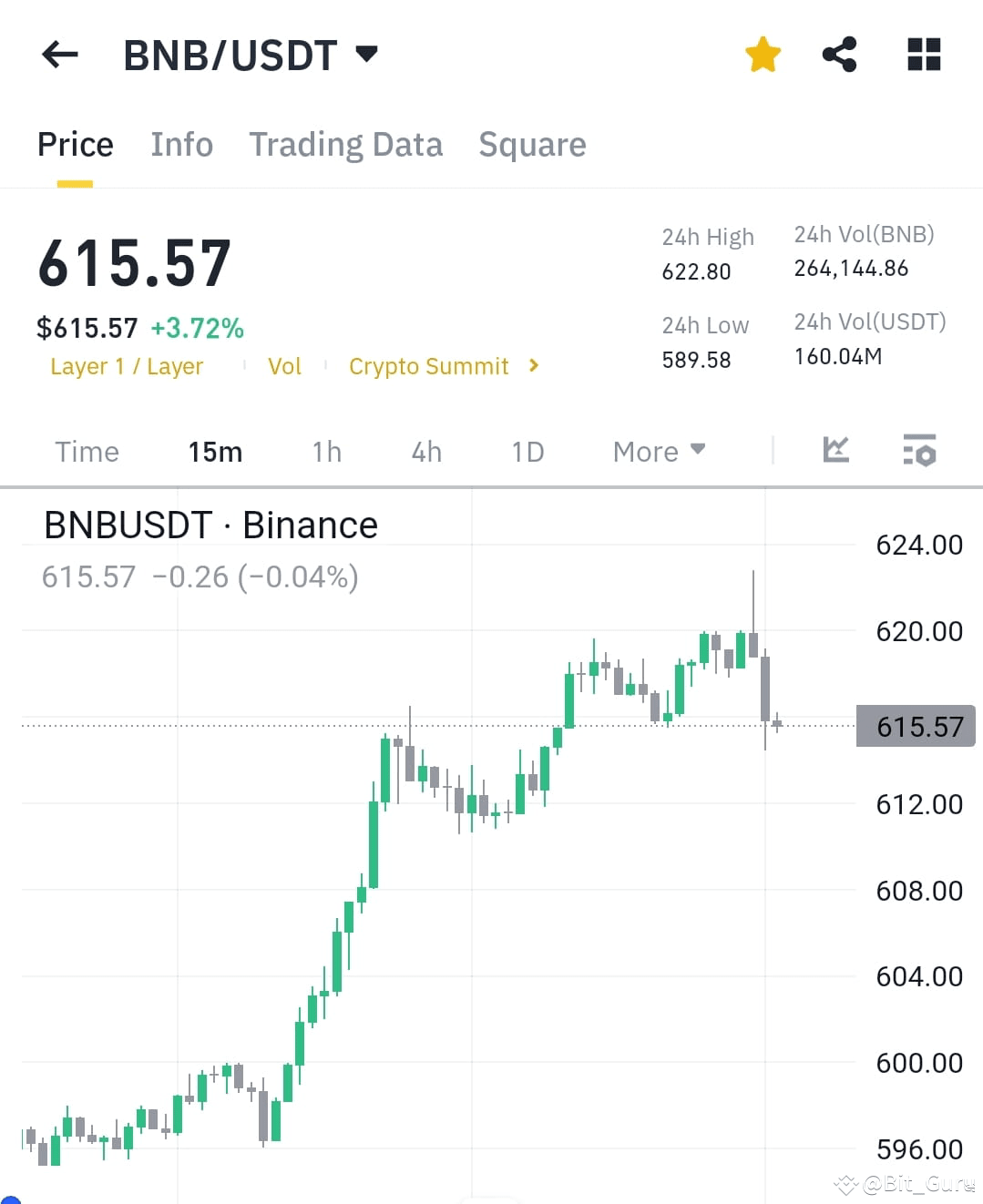Enable the 1D timeframe
Screen dimensions: 983x1204
527,451
